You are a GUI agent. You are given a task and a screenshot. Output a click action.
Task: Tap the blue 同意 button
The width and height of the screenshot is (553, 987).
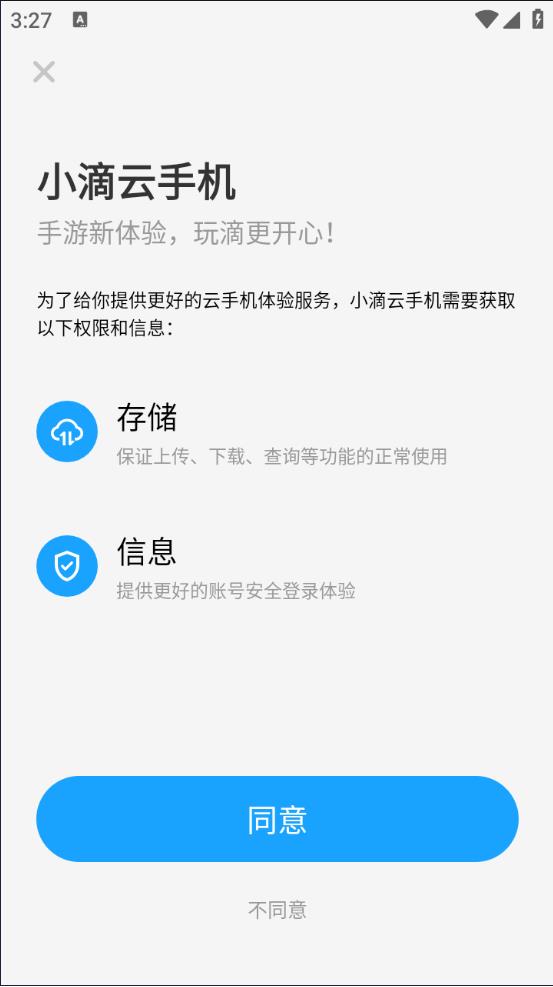point(277,819)
